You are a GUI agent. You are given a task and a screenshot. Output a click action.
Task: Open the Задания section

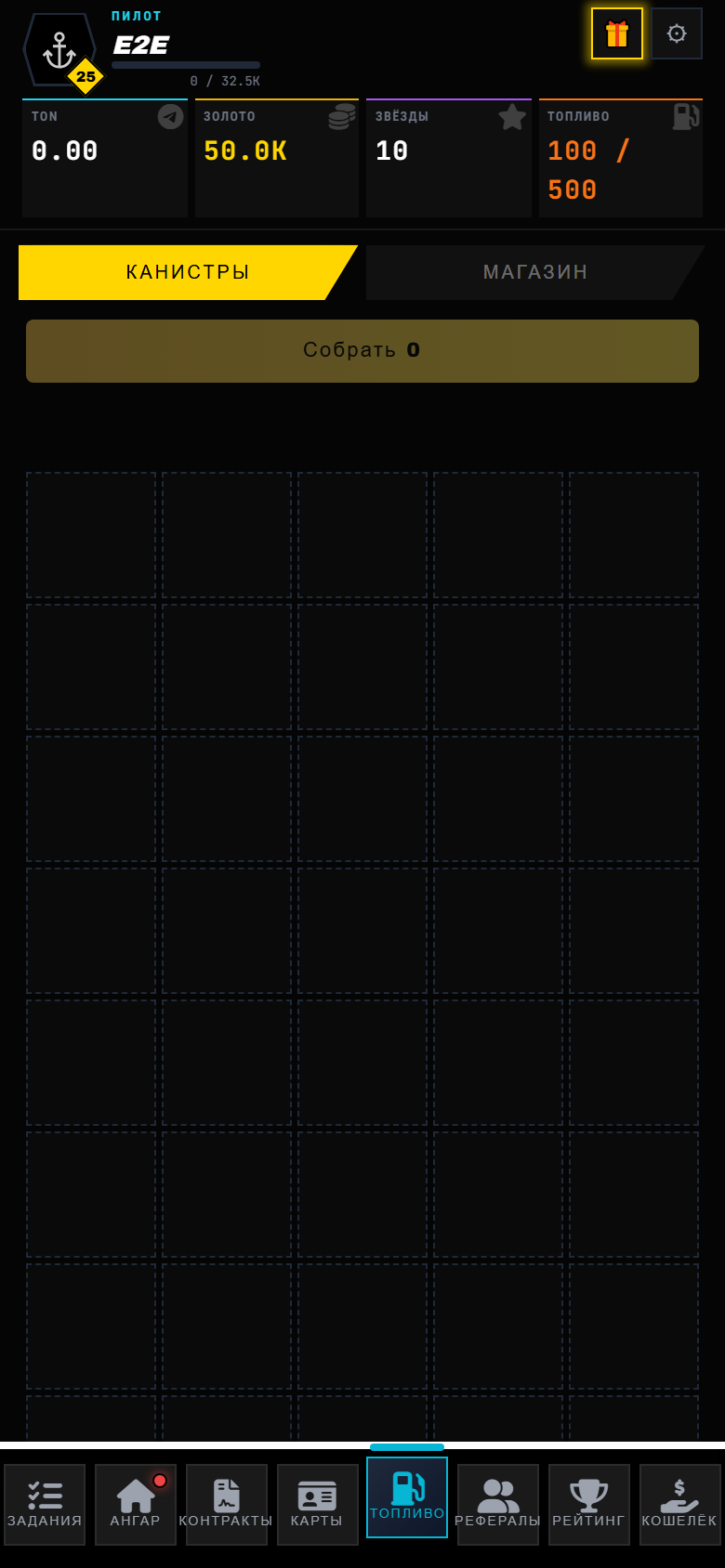point(45,1505)
